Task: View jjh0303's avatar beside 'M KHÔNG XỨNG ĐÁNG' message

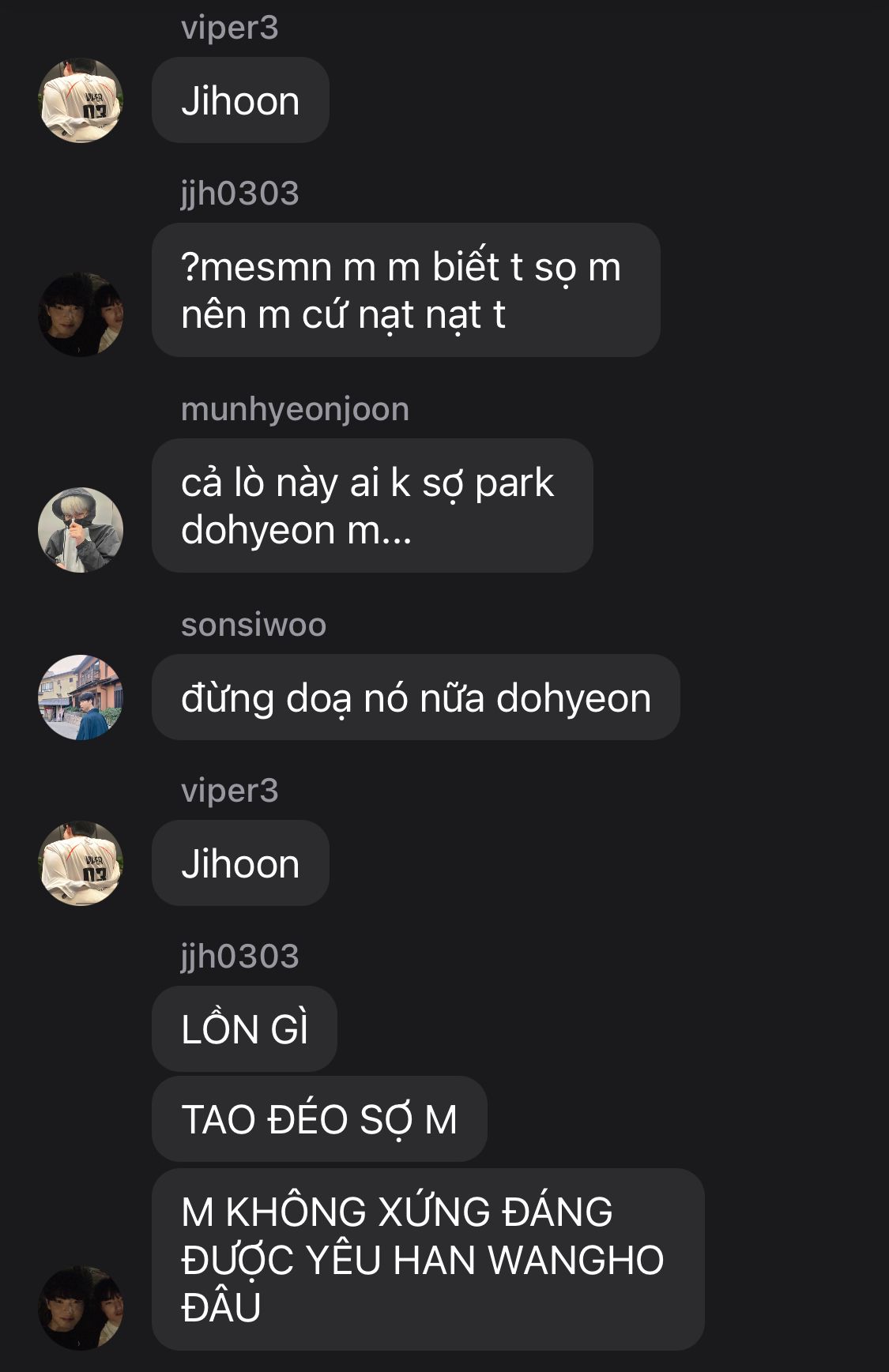Action: 81,1308
